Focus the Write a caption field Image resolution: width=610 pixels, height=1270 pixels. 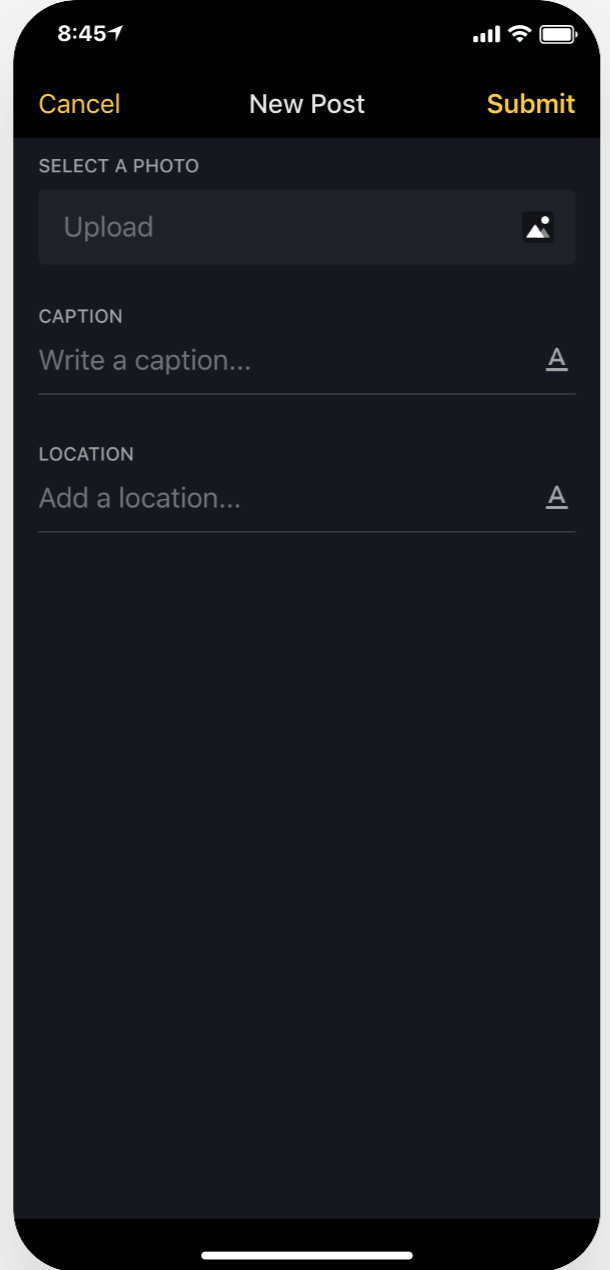coord(307,360)
